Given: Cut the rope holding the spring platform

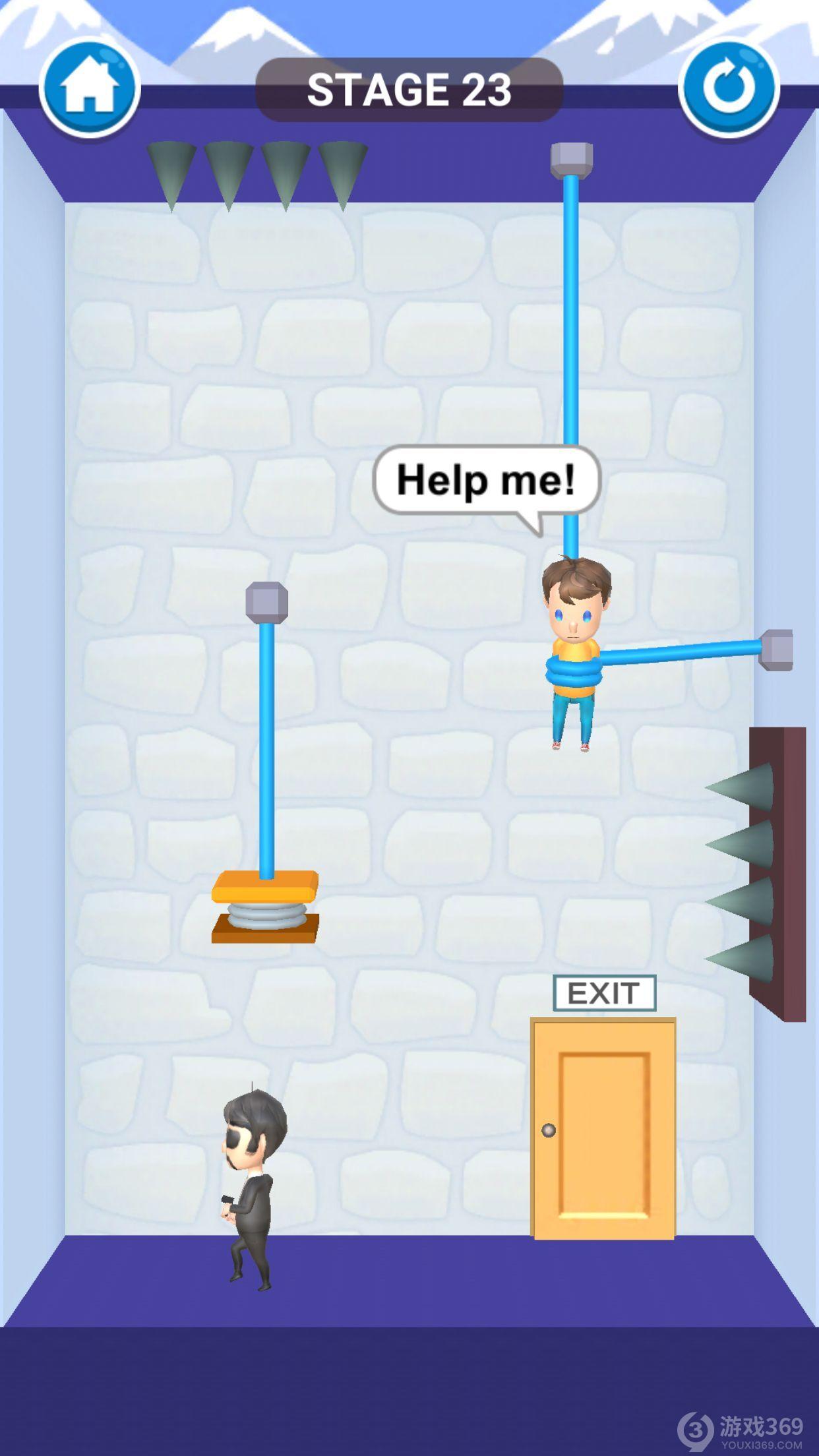Looking at the screenshot, I should pos(266,745).
